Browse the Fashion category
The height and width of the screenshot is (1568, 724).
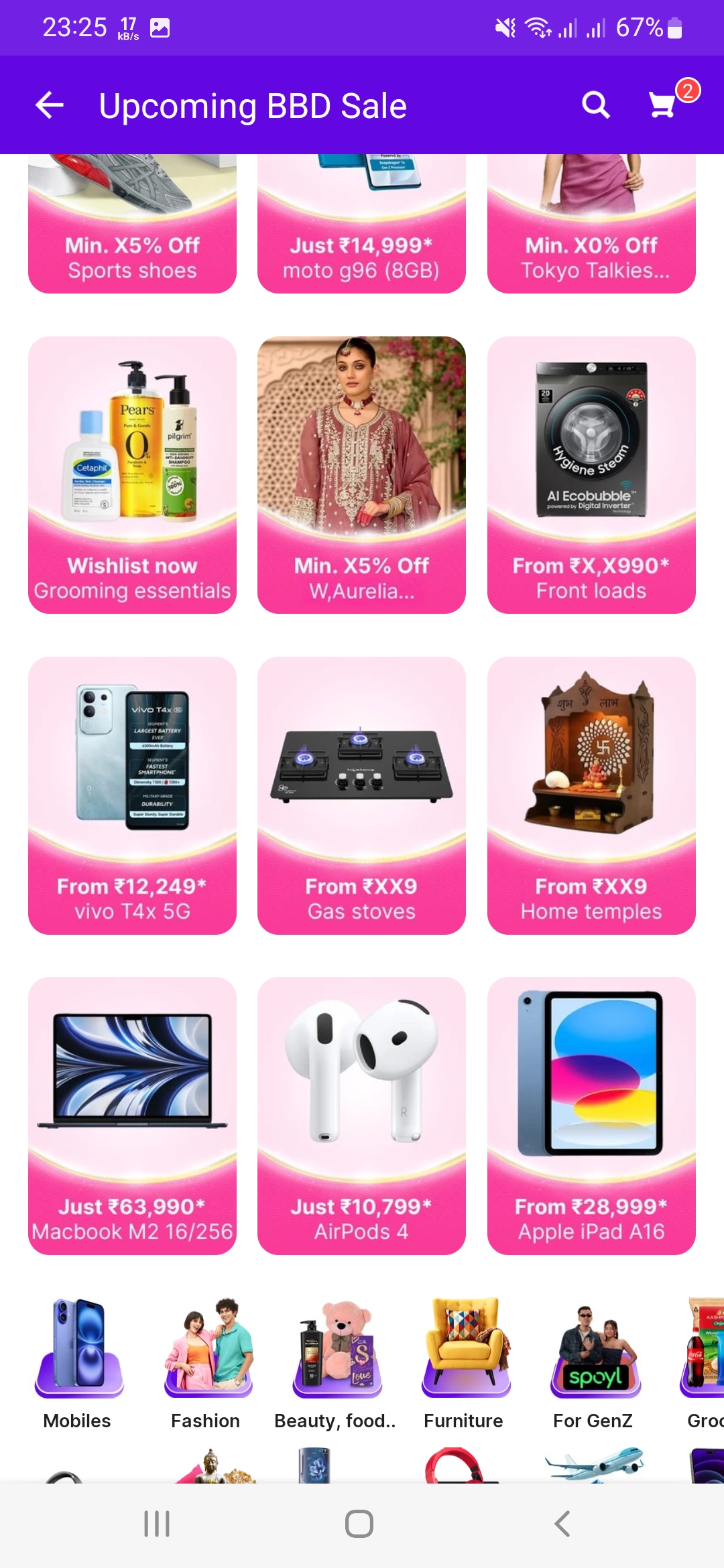(x=206, y=1363)
